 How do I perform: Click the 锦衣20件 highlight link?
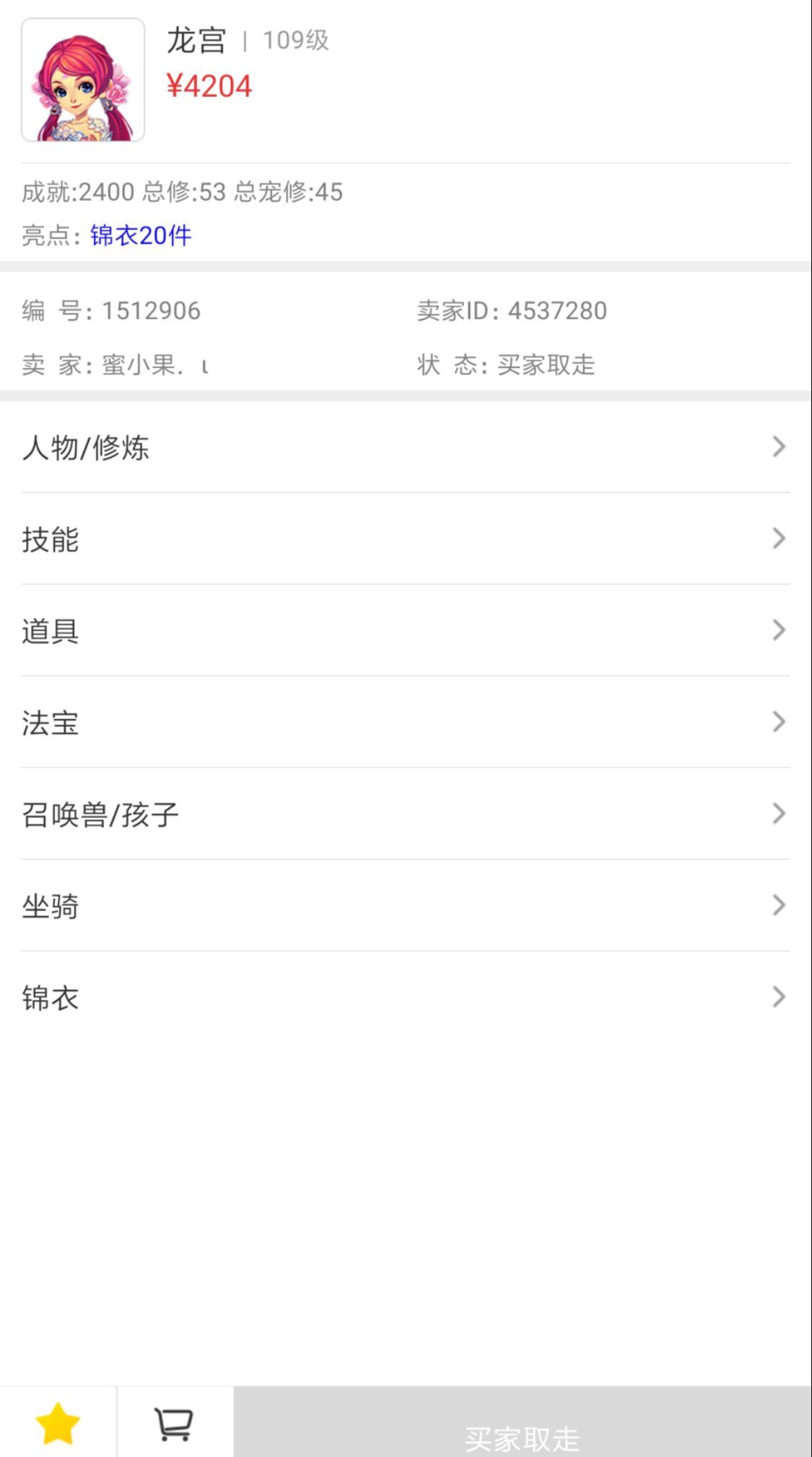pos(141,235)
